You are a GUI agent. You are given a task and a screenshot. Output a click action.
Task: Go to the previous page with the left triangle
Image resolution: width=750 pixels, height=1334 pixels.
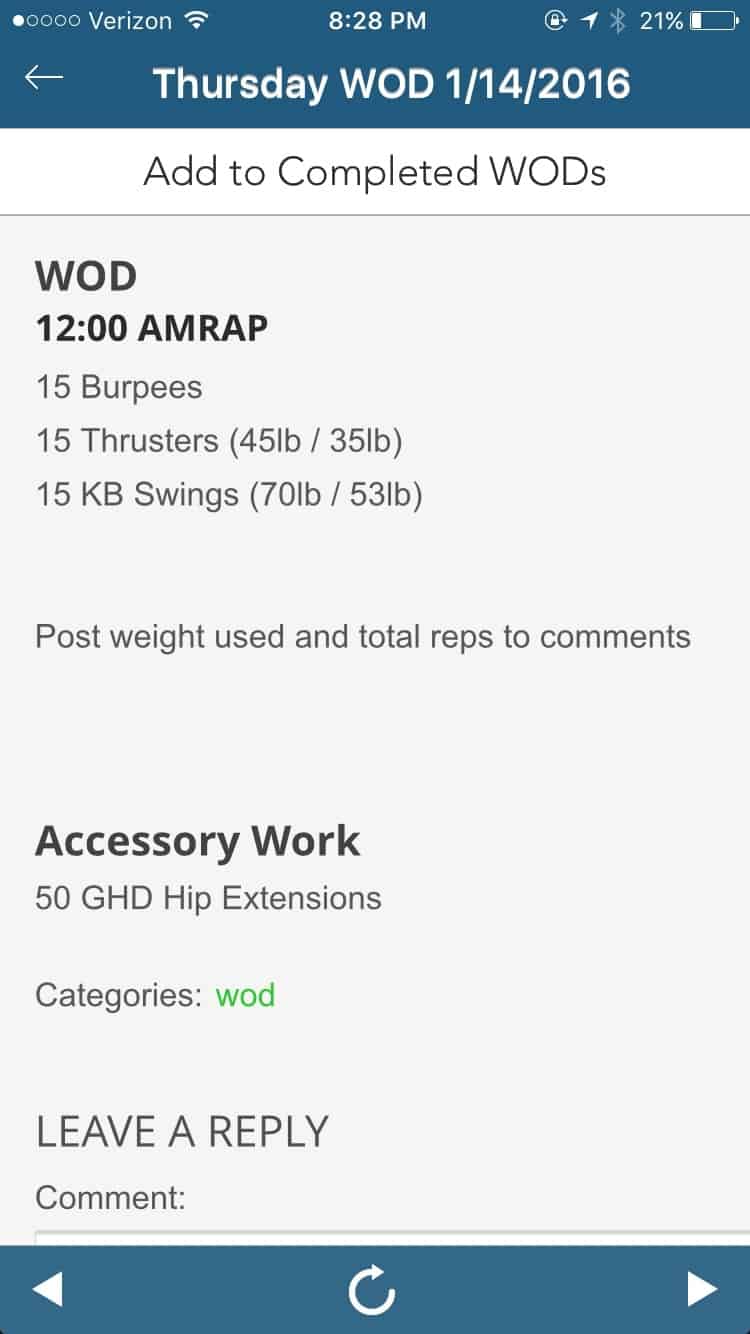pos(47,1290)
